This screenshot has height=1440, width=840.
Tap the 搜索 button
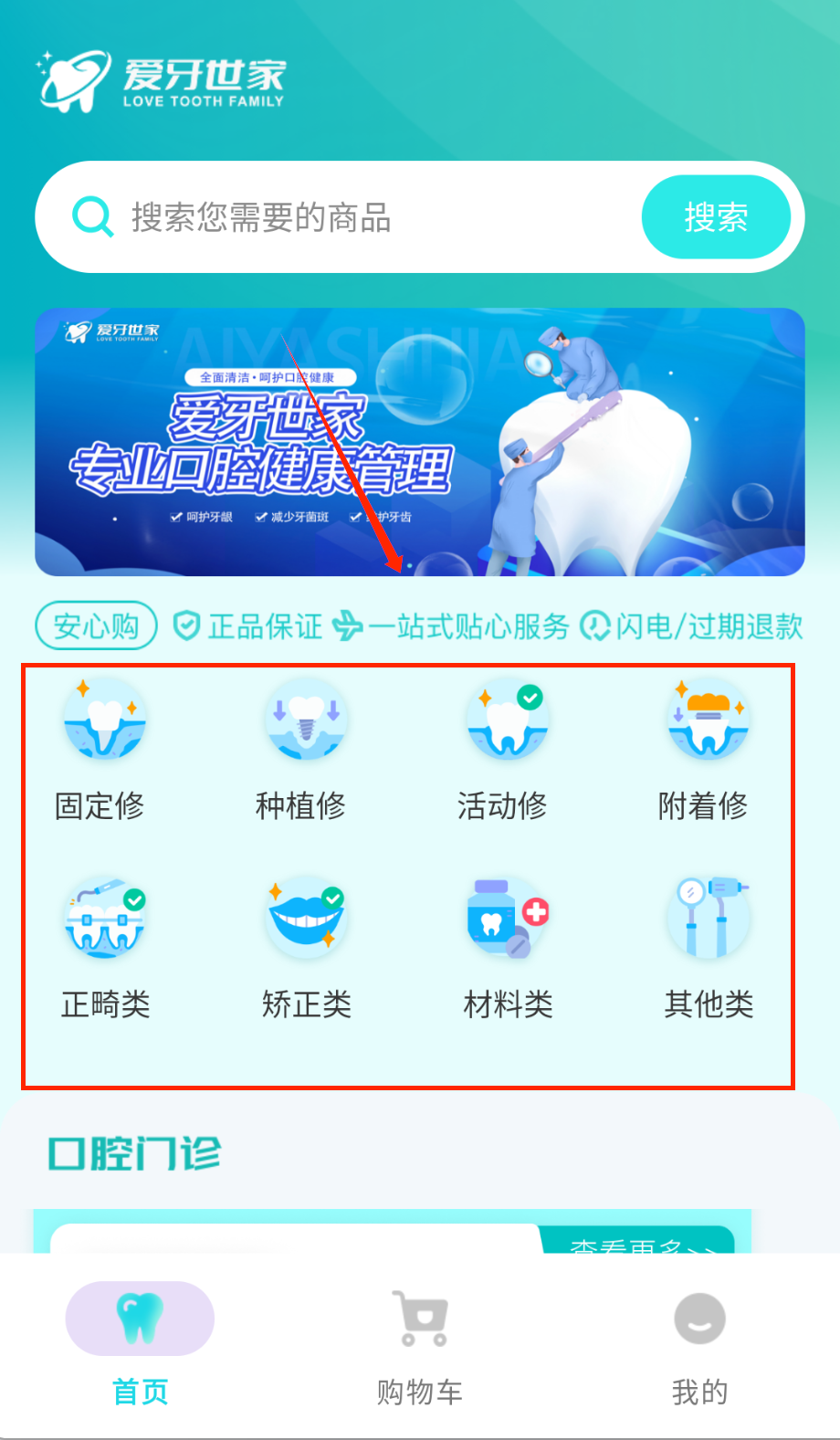(x=716, y=218)
